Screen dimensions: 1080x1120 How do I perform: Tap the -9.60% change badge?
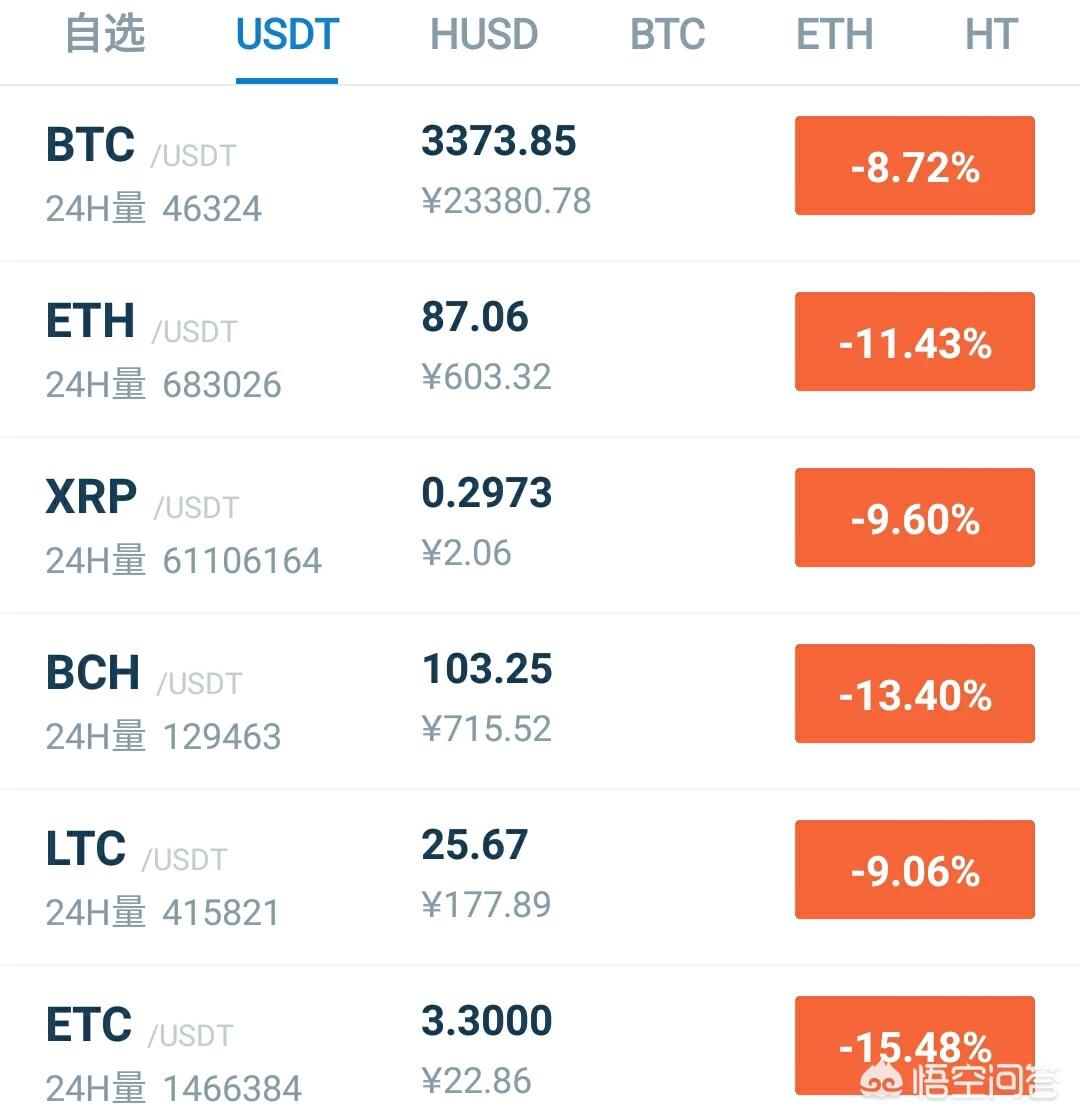pos(914,518)
